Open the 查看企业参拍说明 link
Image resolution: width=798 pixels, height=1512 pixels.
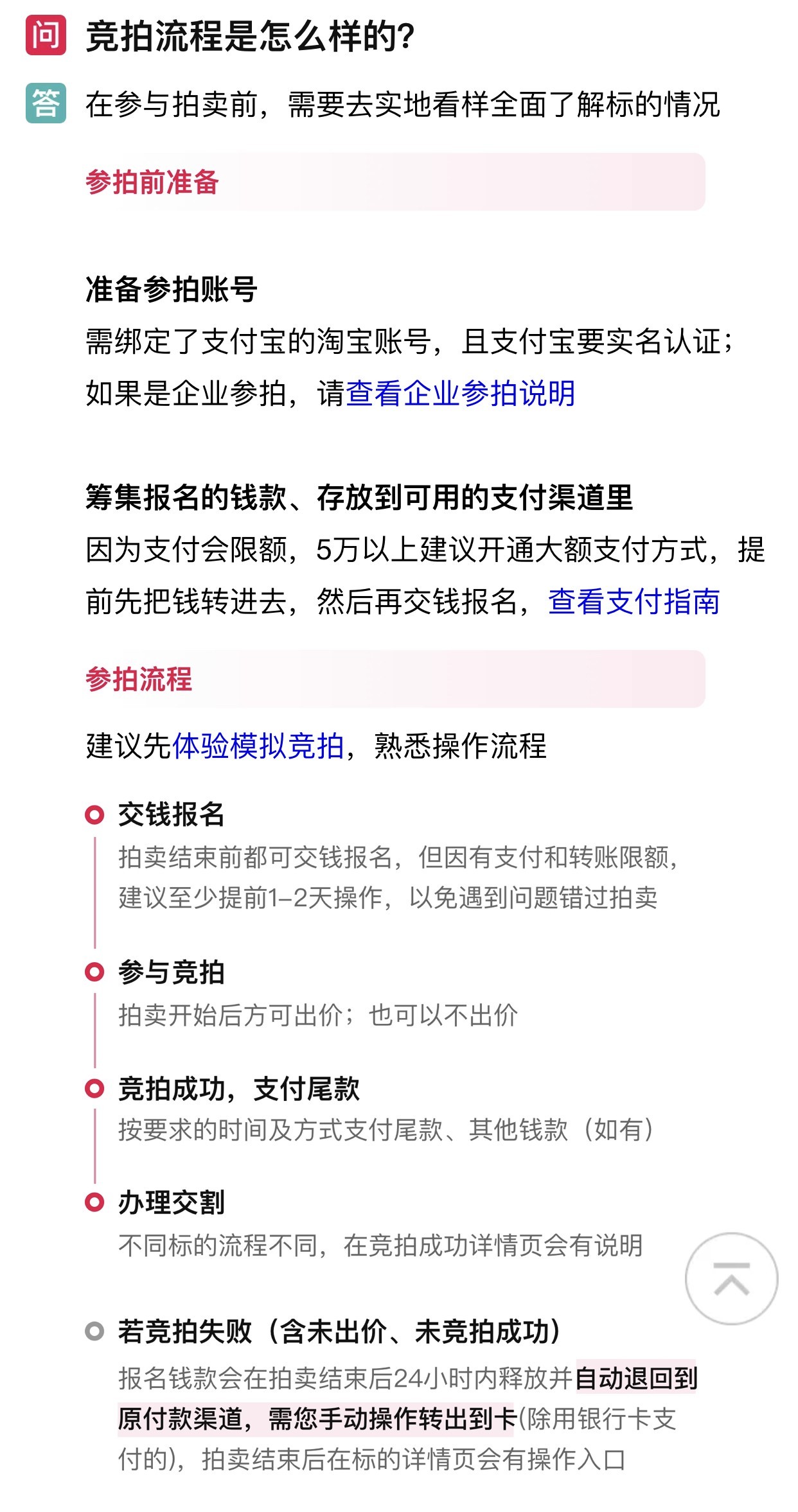click(x=460, y=394)
